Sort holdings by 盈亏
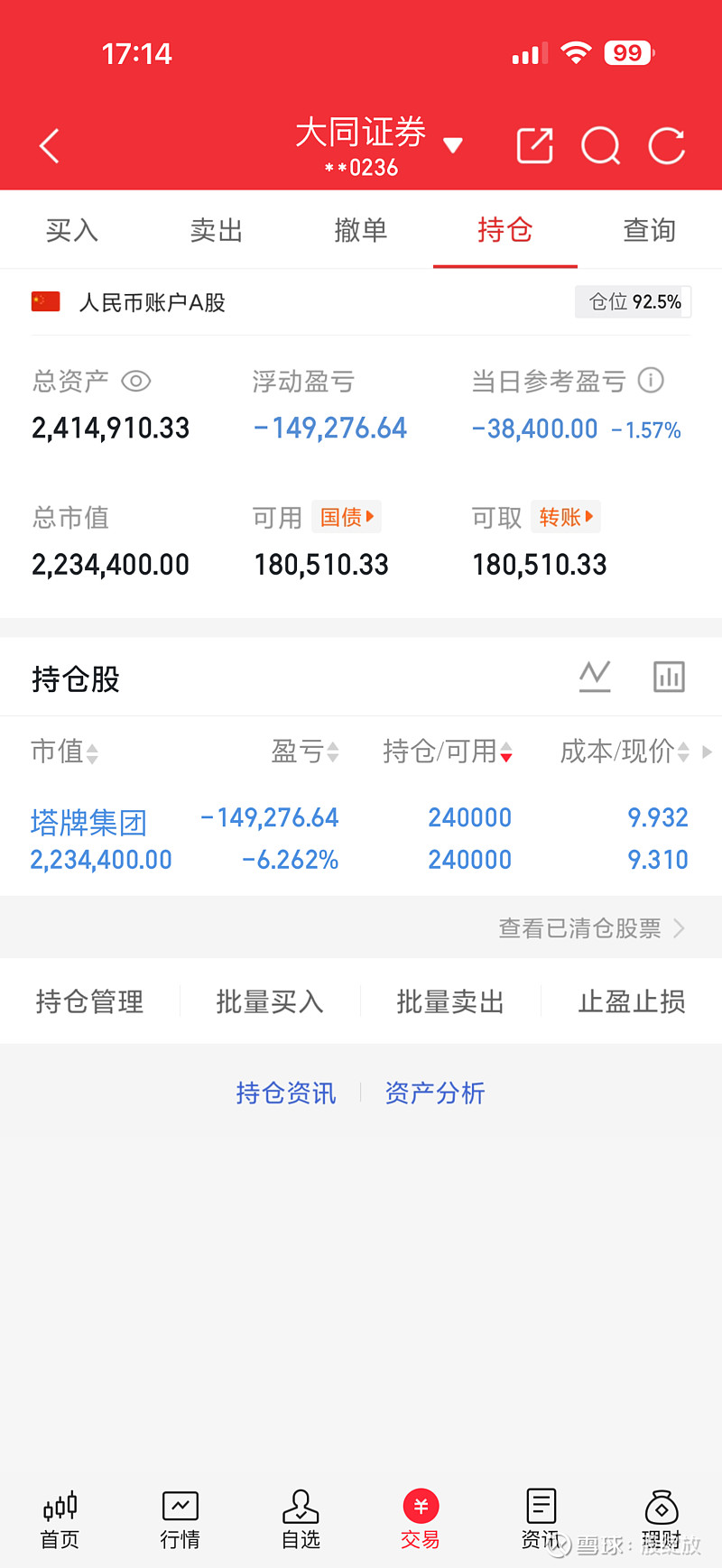This screenshot has height=1568, width=722. pos(305,751)
